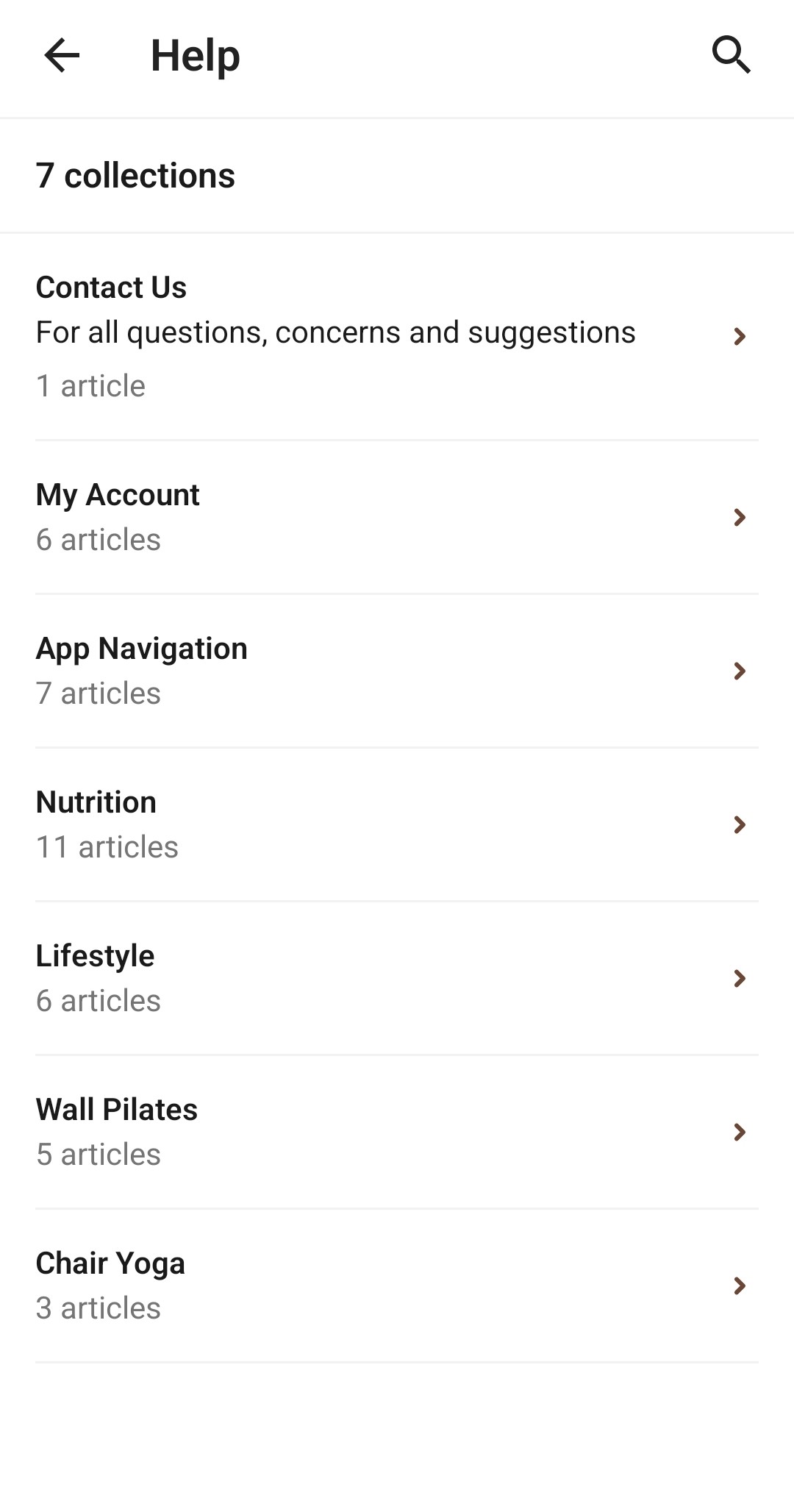Open the Contact Us collection
The height and width of the screenshot is (1512, 794).
pos(397,336)
